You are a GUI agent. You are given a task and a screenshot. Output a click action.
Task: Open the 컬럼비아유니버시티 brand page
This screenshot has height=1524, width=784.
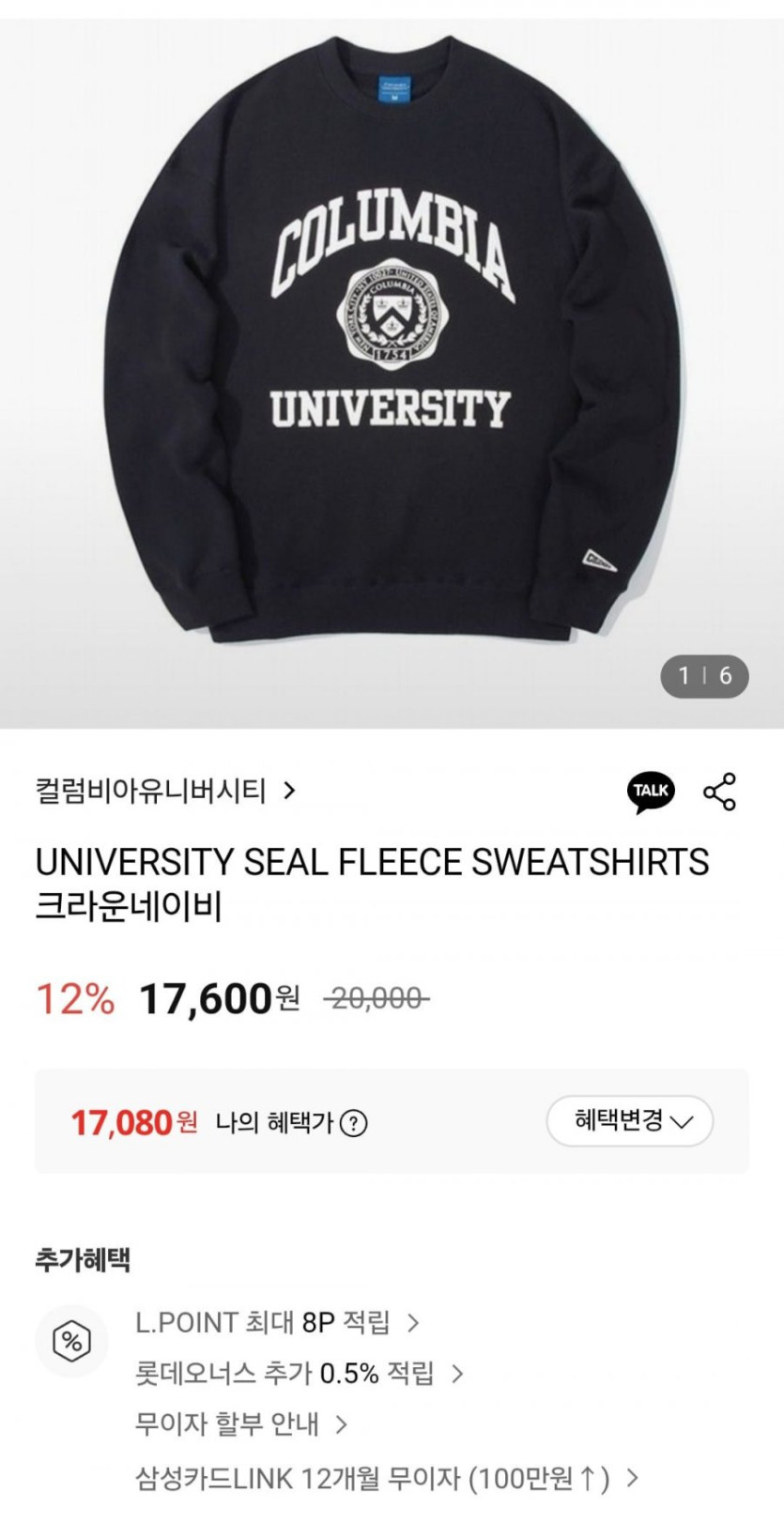pyautogui.click(x=165, y=791)
